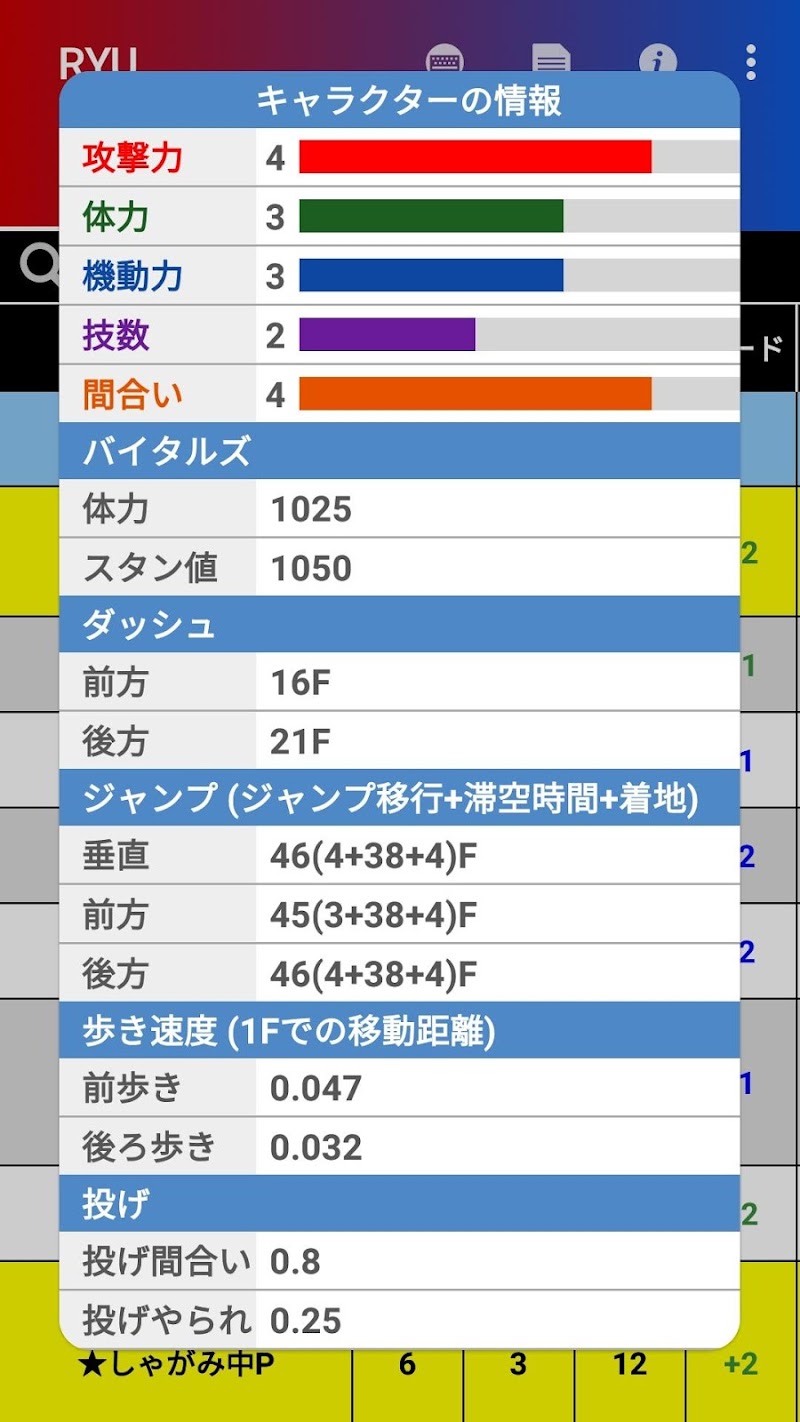Tap the character info icon
The image size is (800, 1422).
pos(657,60)
